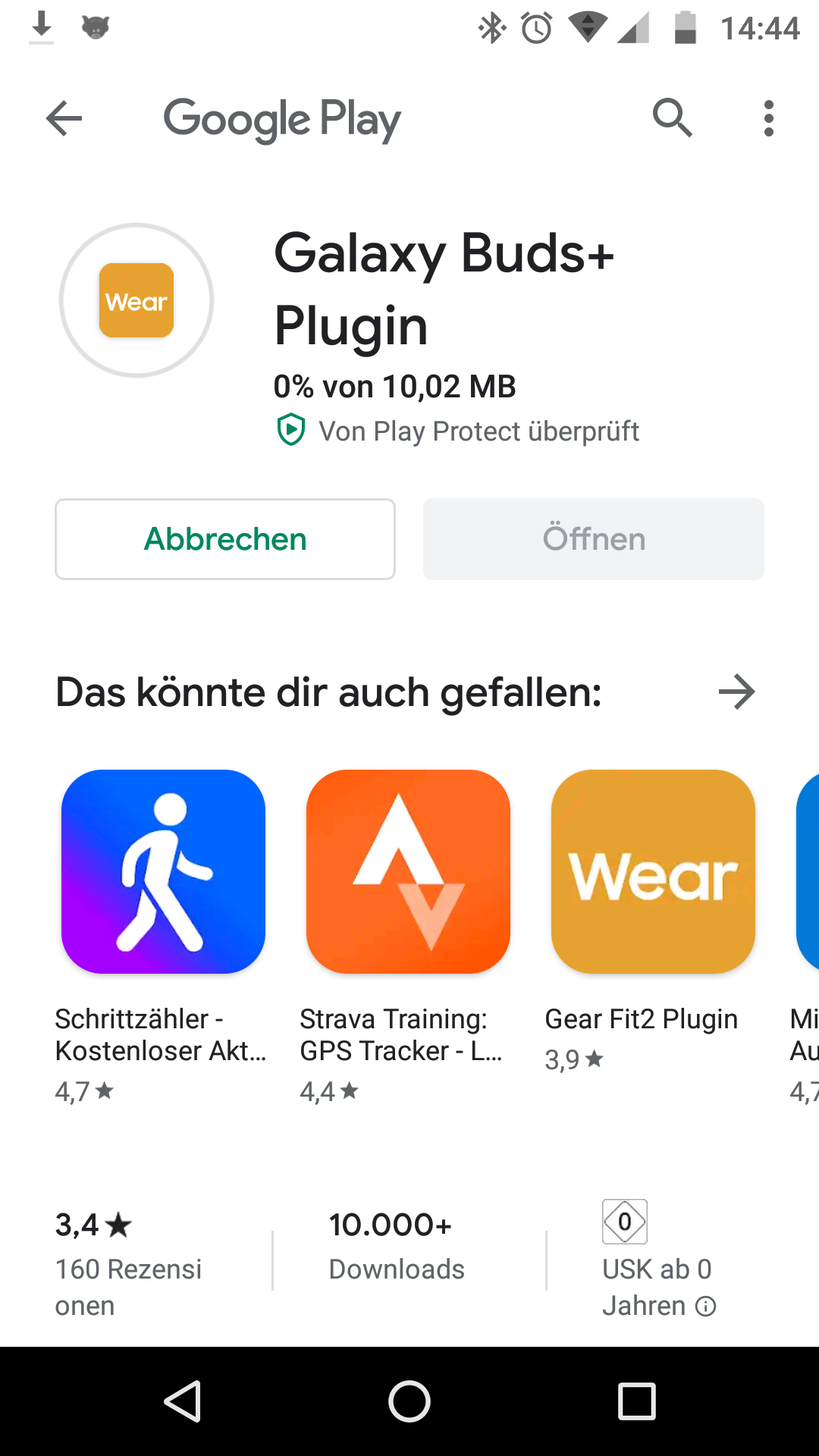Cancel download with Abbrechen button
The image size is (819, 1456).
click(x=225, y=539)
